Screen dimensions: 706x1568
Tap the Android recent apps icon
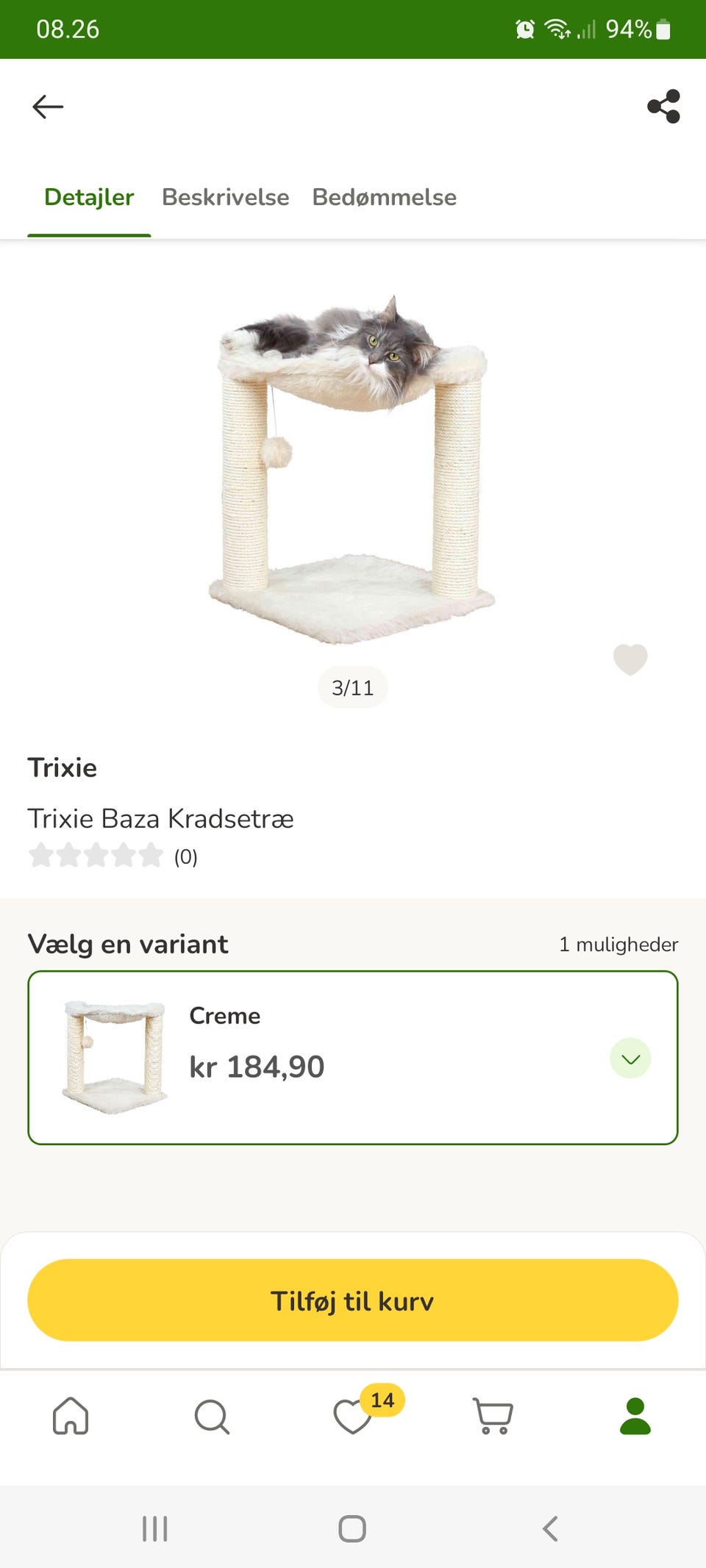pyautogui.click(x=154, y=1529)
